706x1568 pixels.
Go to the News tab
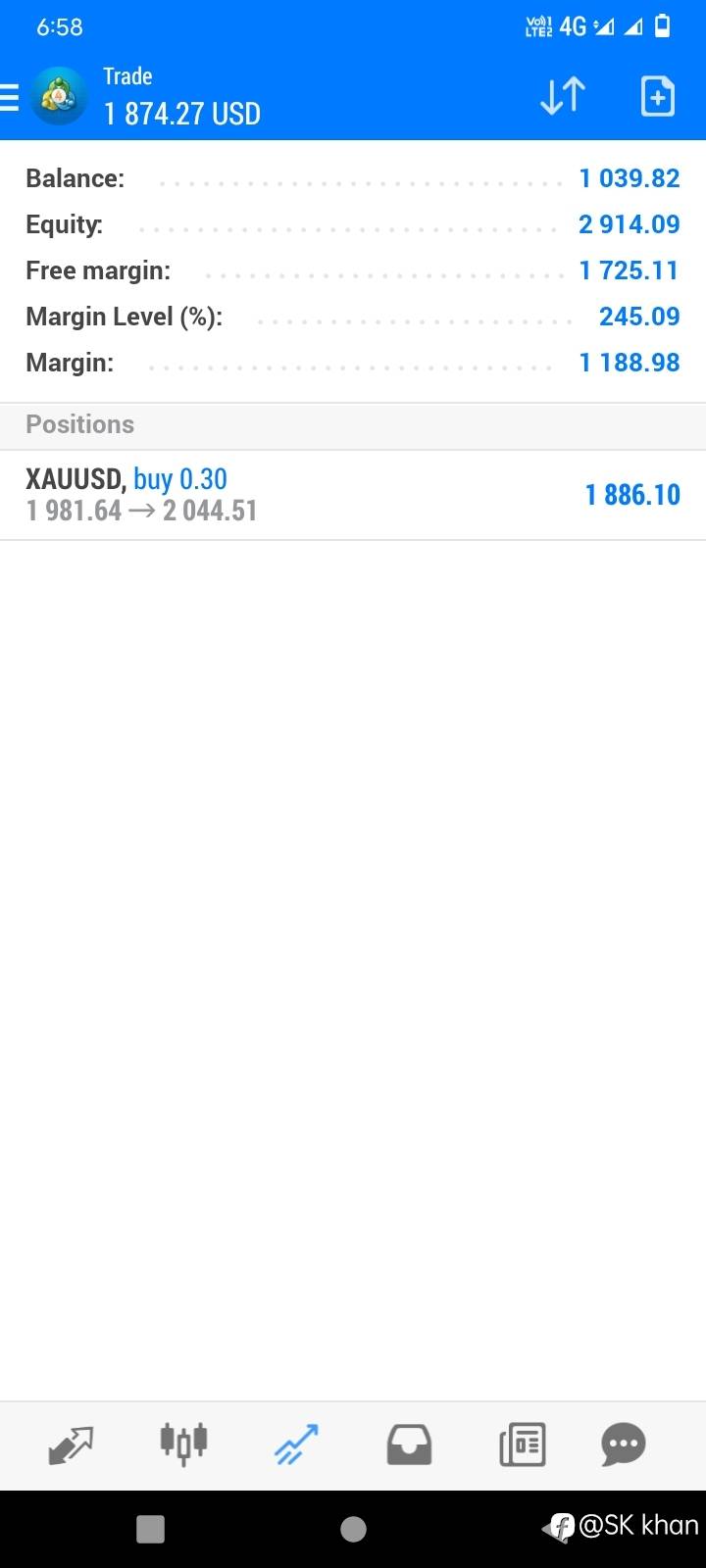pyautogui.click(x=522, y=1445)
